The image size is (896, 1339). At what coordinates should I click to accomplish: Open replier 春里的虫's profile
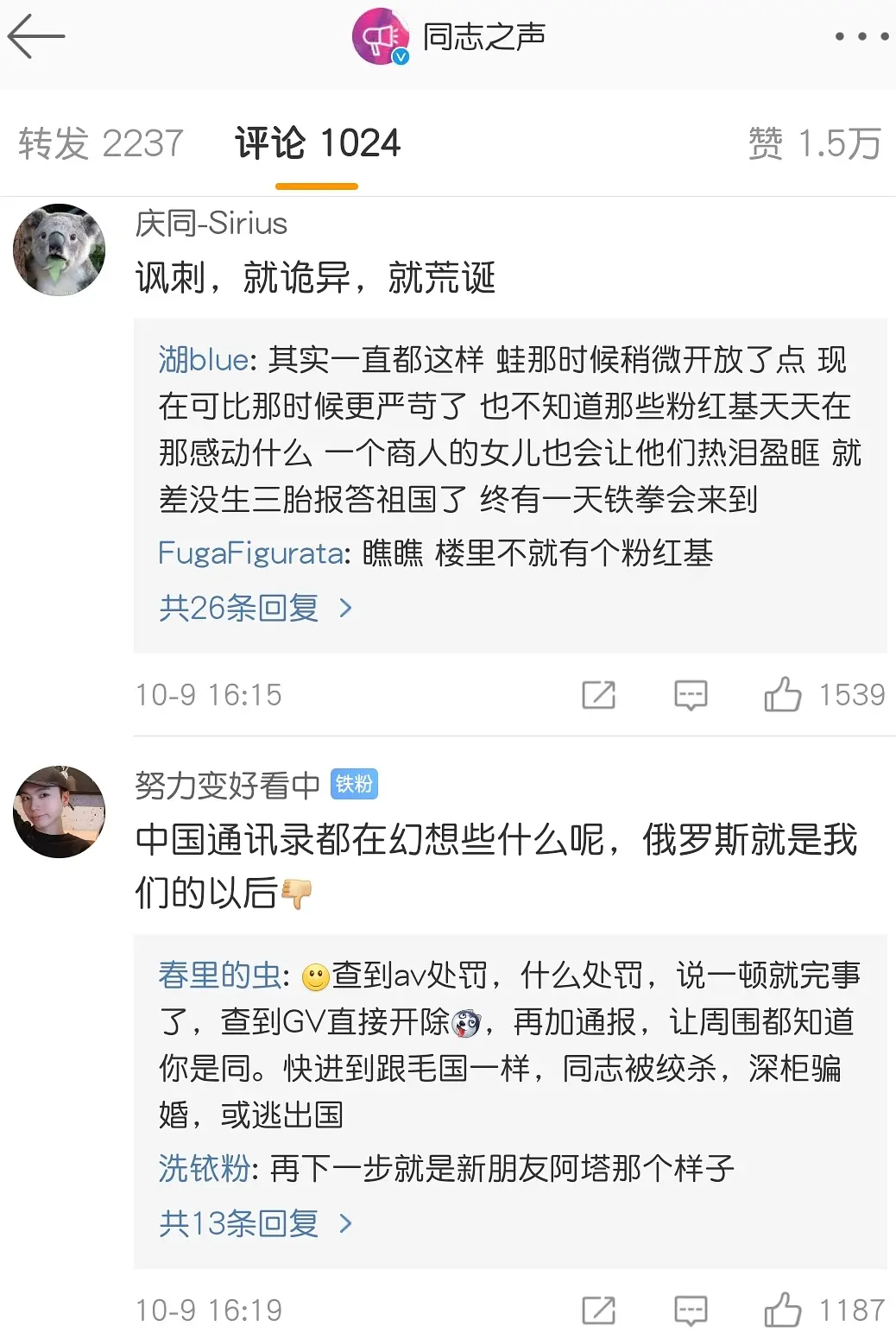pyautogui.click(x=219, y=976)
